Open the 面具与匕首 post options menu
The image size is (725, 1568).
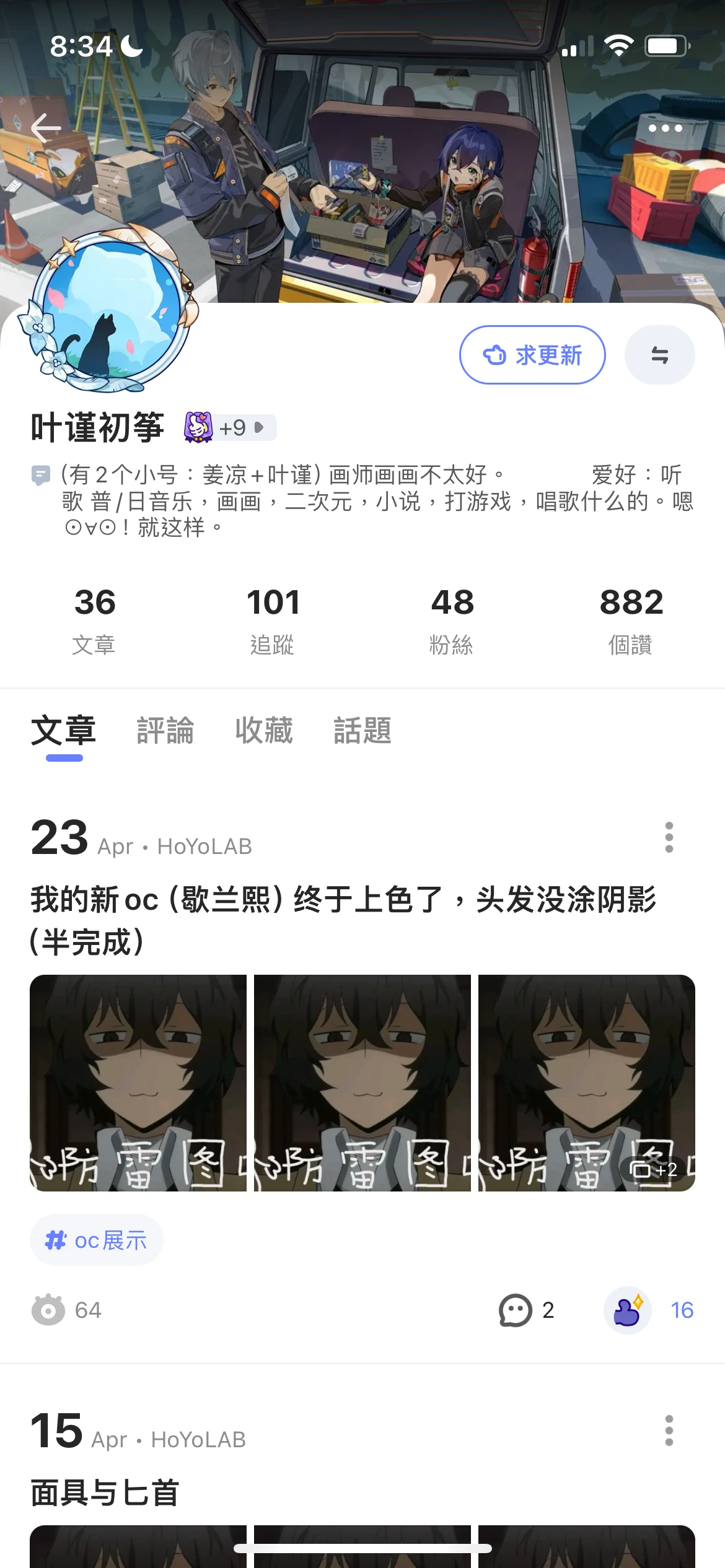pyautogui.click(x=669, y=1431)
